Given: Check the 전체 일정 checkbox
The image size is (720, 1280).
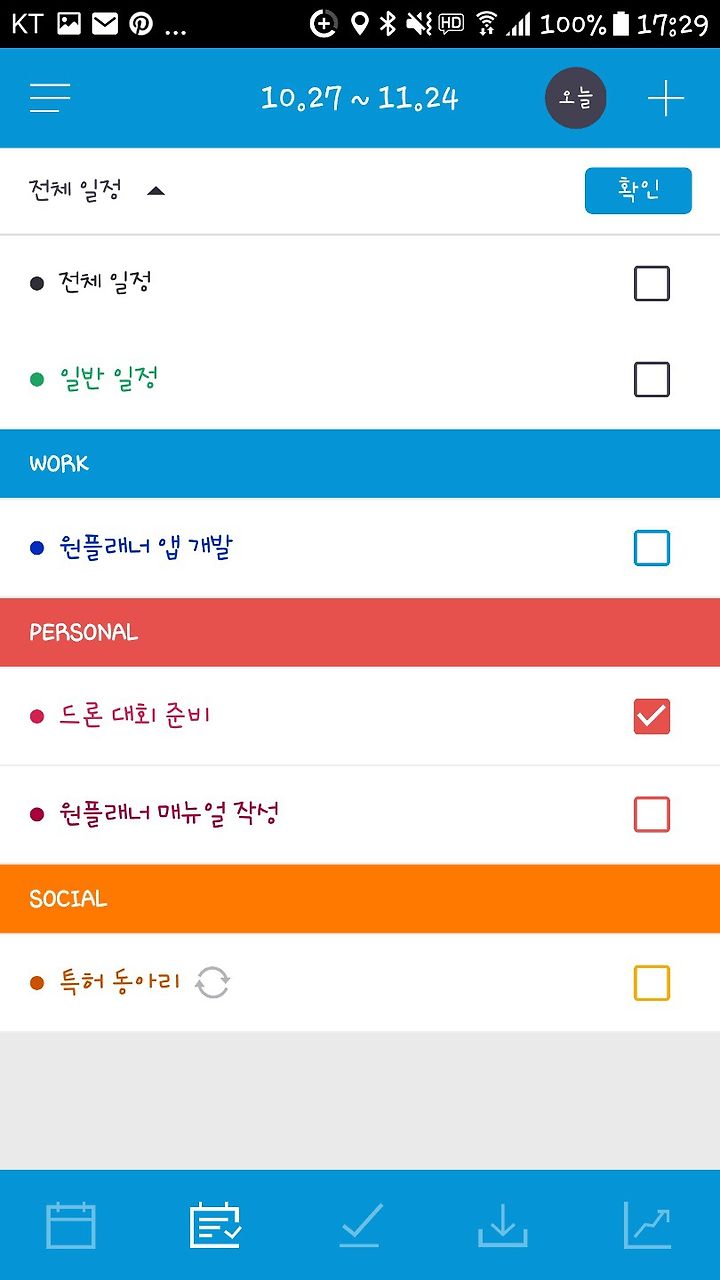Looking at the screenshot, I should coord(652,284).
